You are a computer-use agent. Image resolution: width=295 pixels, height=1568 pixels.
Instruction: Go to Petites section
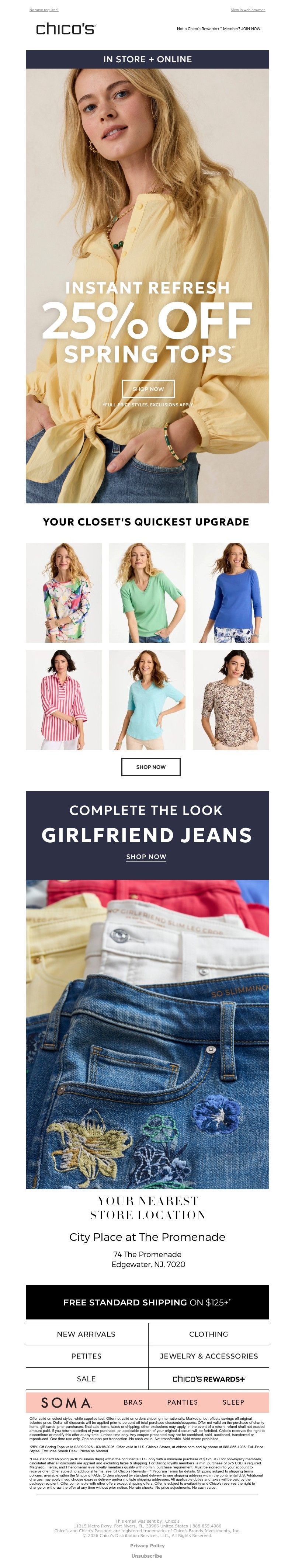pyautogui.click(x=86, y=1356)
